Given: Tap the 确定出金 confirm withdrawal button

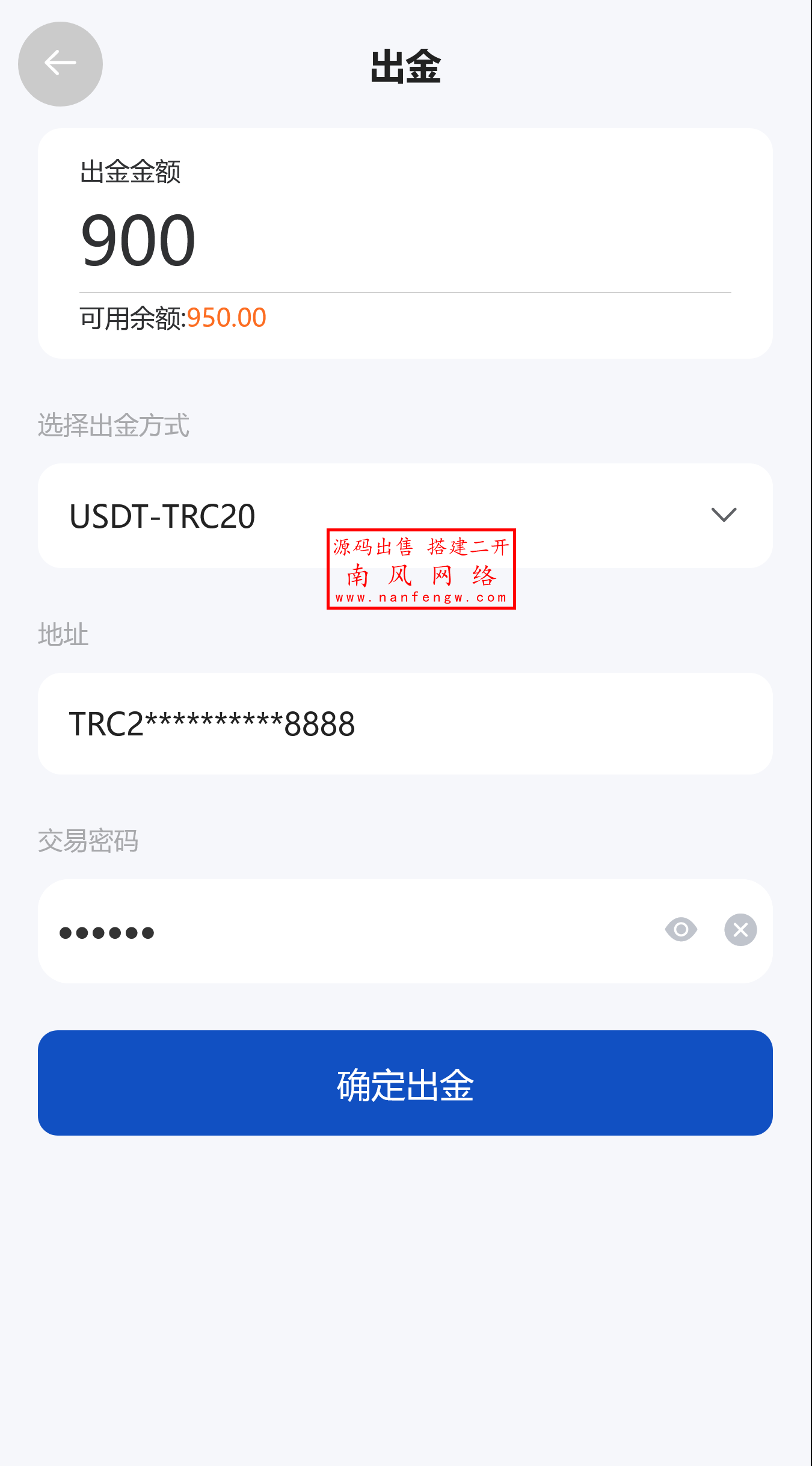Looking at the screenshot, I should pos(405,1084).
